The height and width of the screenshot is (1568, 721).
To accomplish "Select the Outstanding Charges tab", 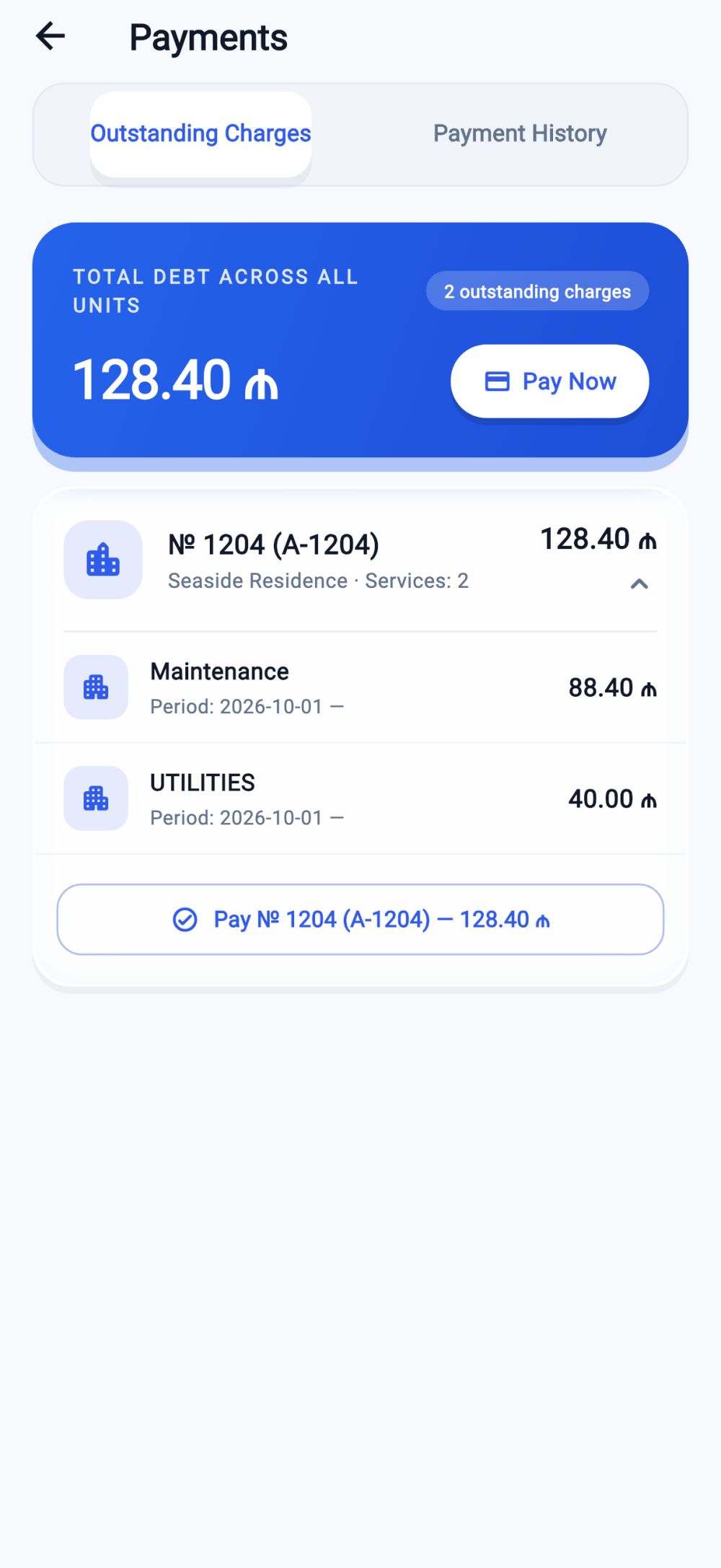I will point(200,133).
